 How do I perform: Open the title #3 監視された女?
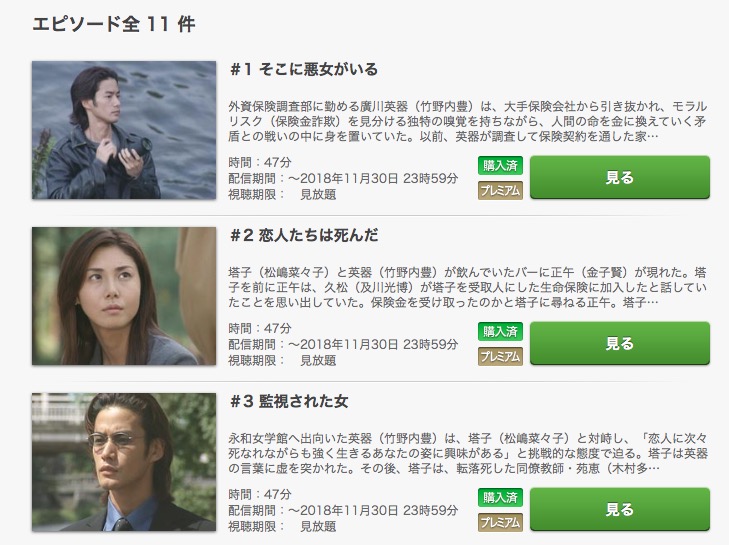pos(289,402)
